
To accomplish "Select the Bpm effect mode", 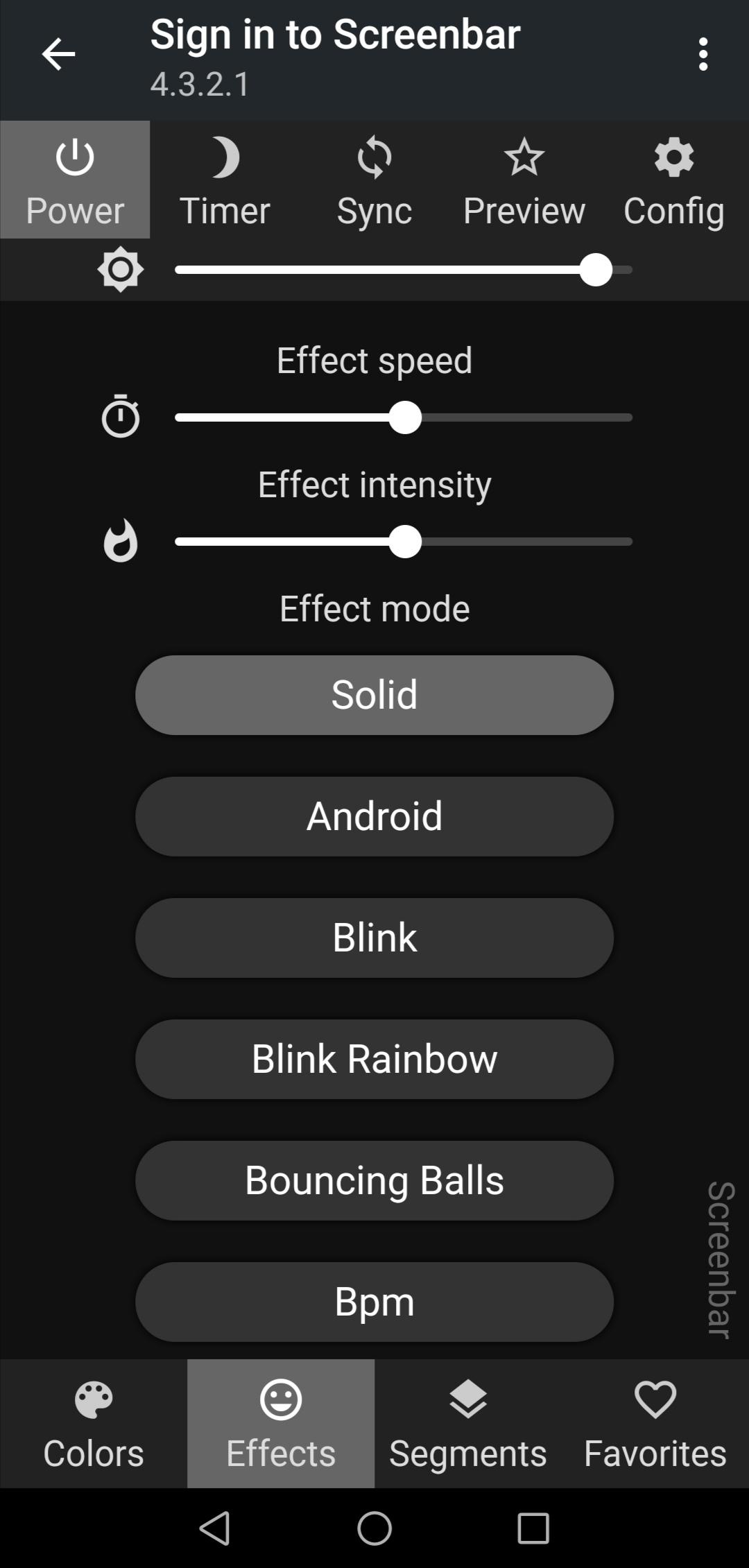I will click(x=373, y=1302).
